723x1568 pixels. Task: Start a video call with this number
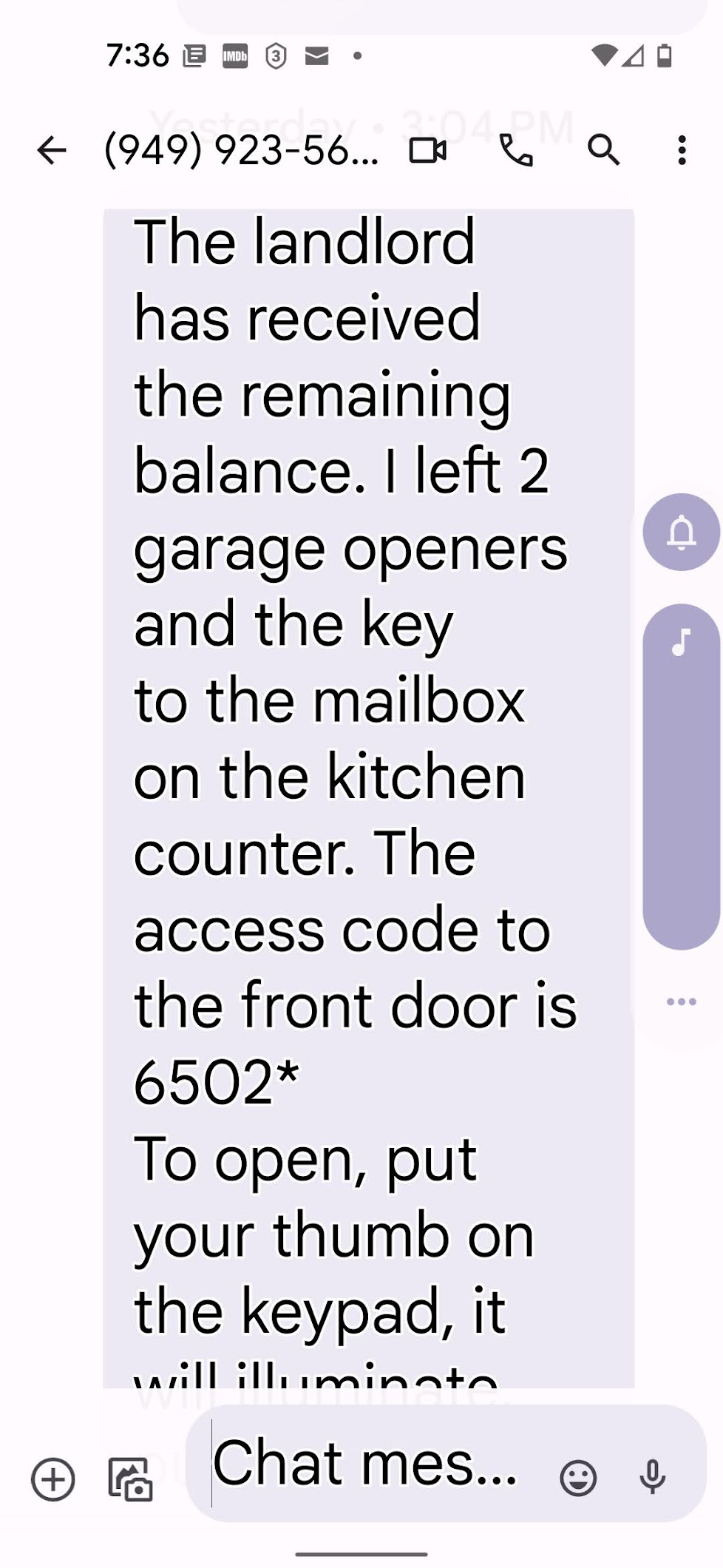coord(428,150)
